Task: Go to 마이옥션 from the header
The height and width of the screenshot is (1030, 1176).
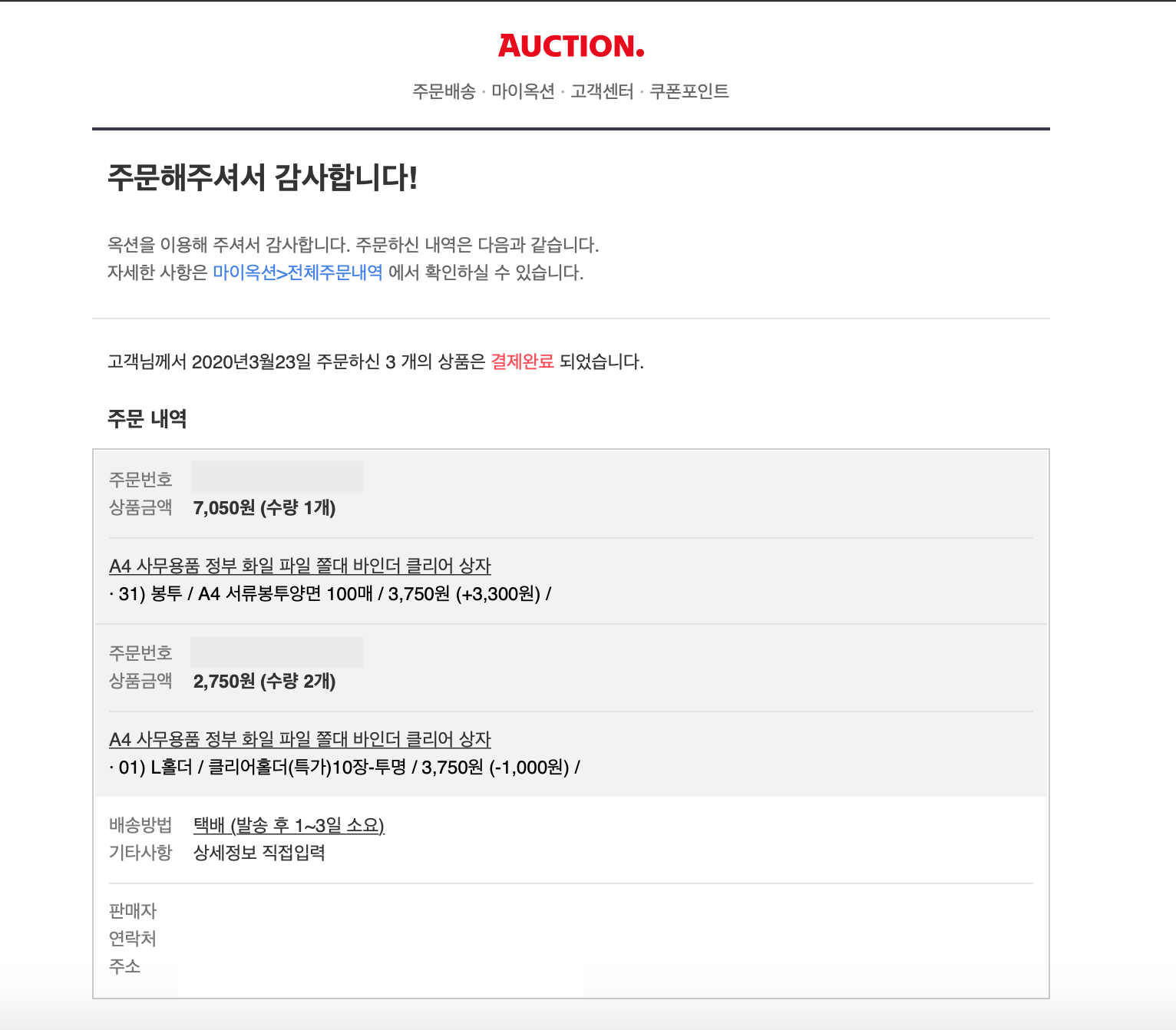Action: point(523,91)
